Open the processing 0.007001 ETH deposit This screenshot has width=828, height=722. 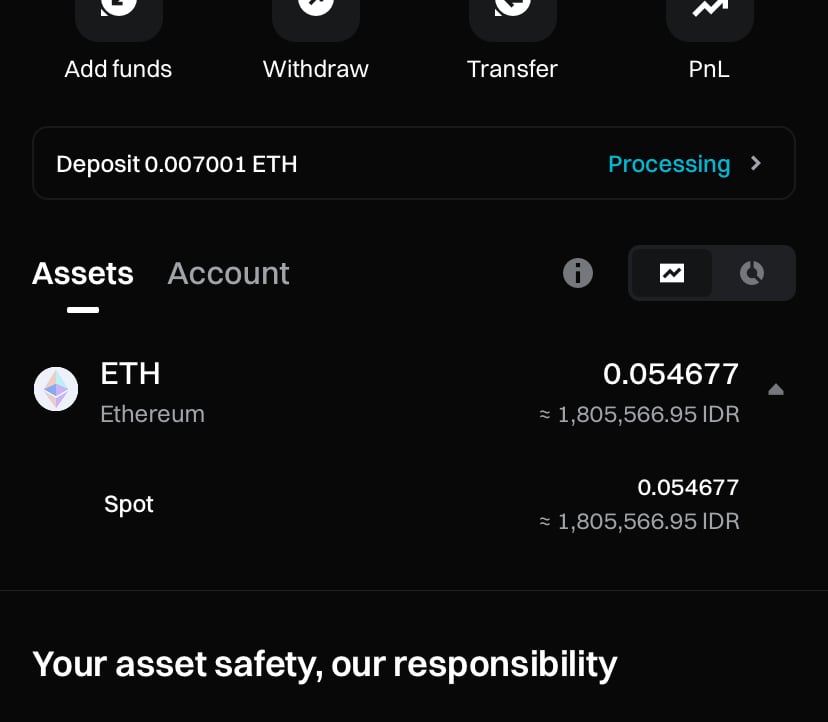tap(414, 164)
